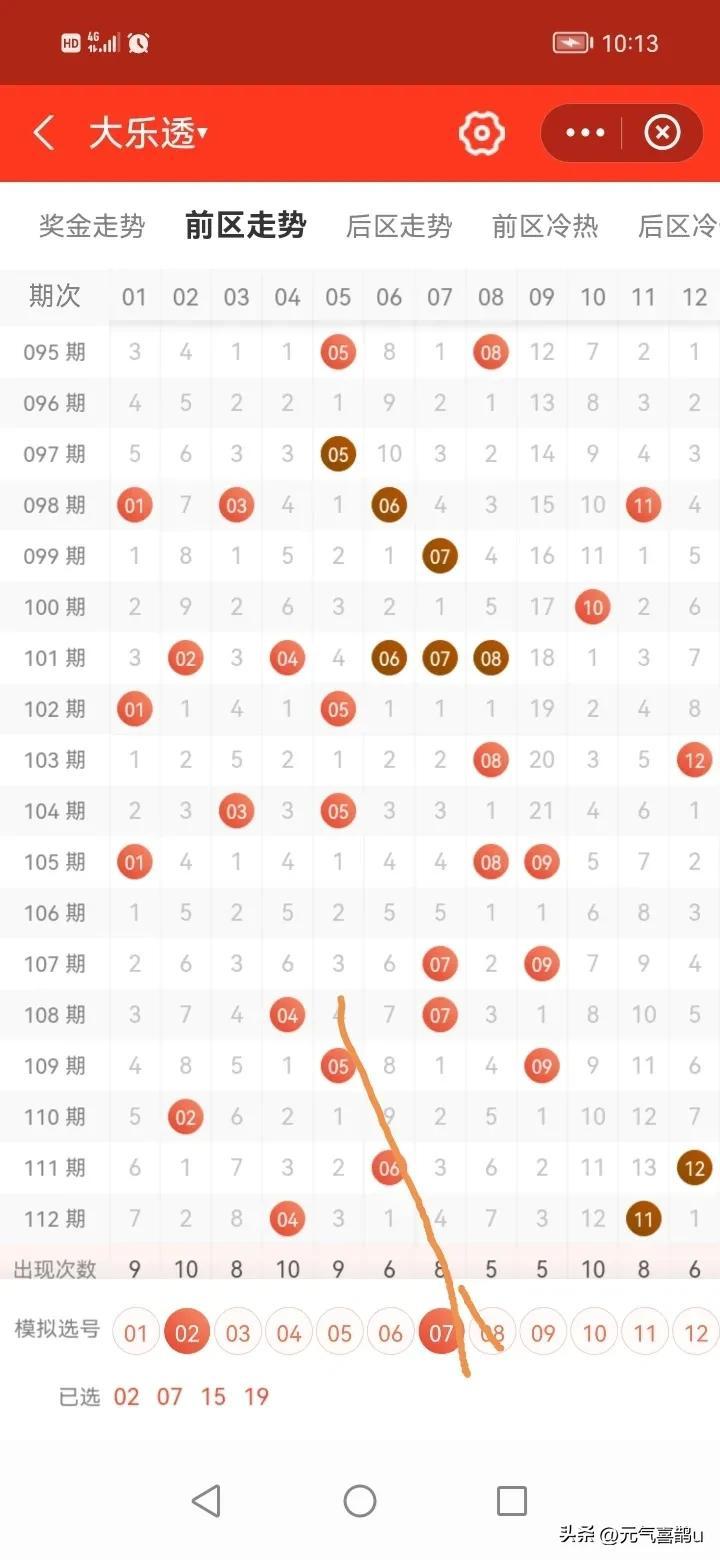Choose simulated number 10

[594, 1333]
